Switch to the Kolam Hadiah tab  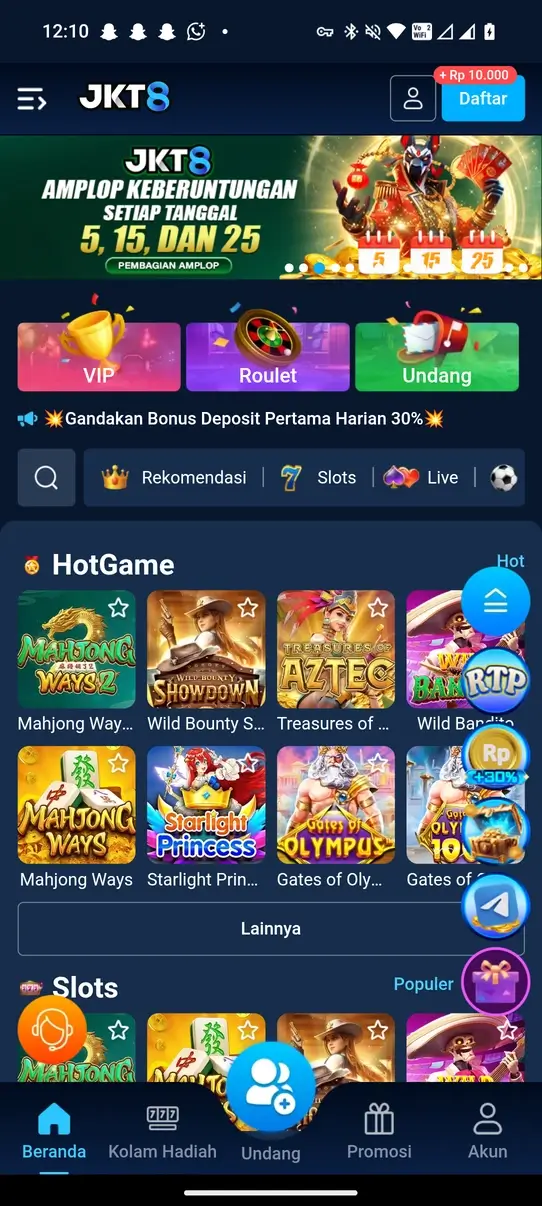[162, 1133]
